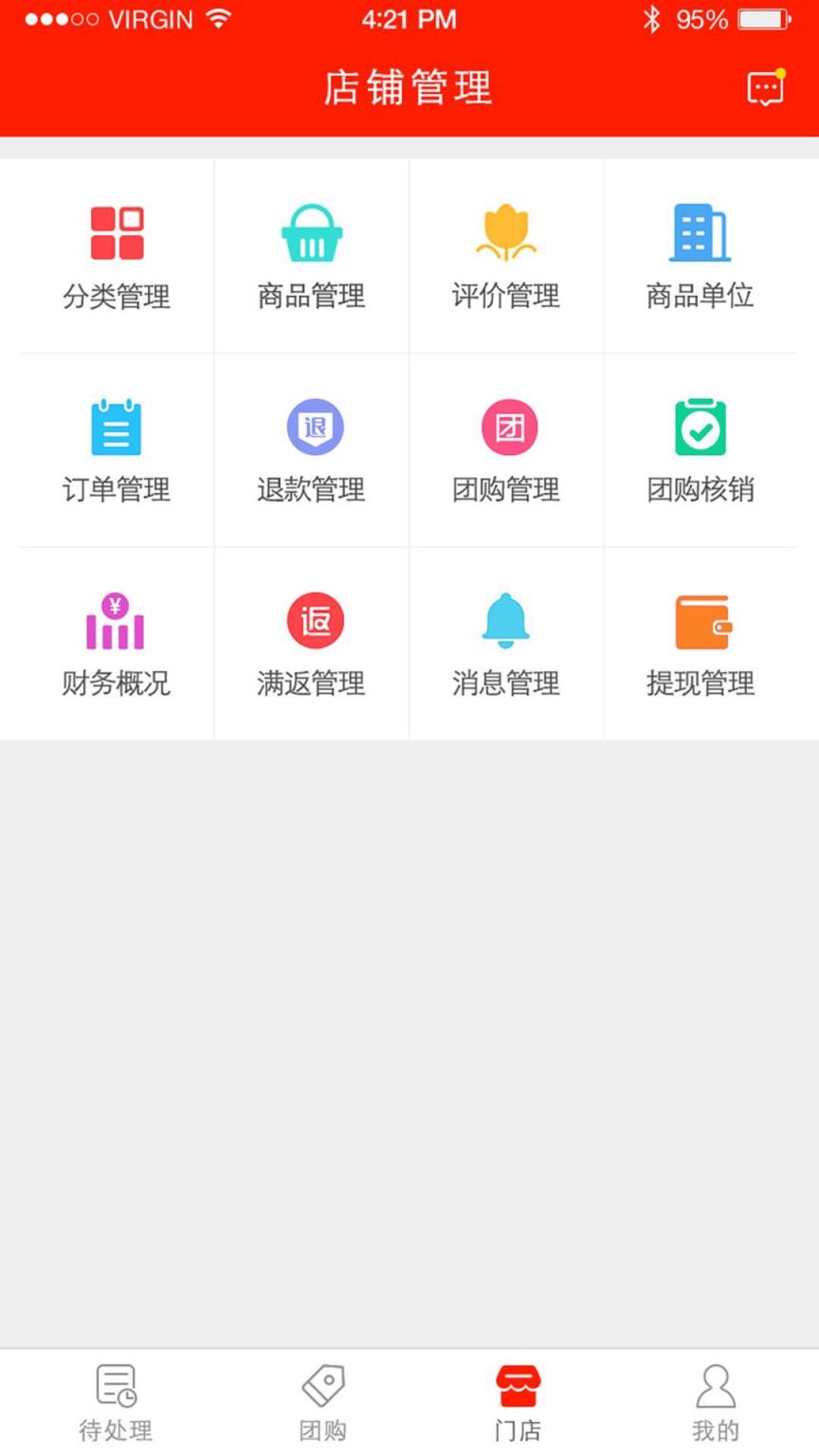
Task: Select the 商品管理 shopping basket icon
Action: (x=310, y=230)
